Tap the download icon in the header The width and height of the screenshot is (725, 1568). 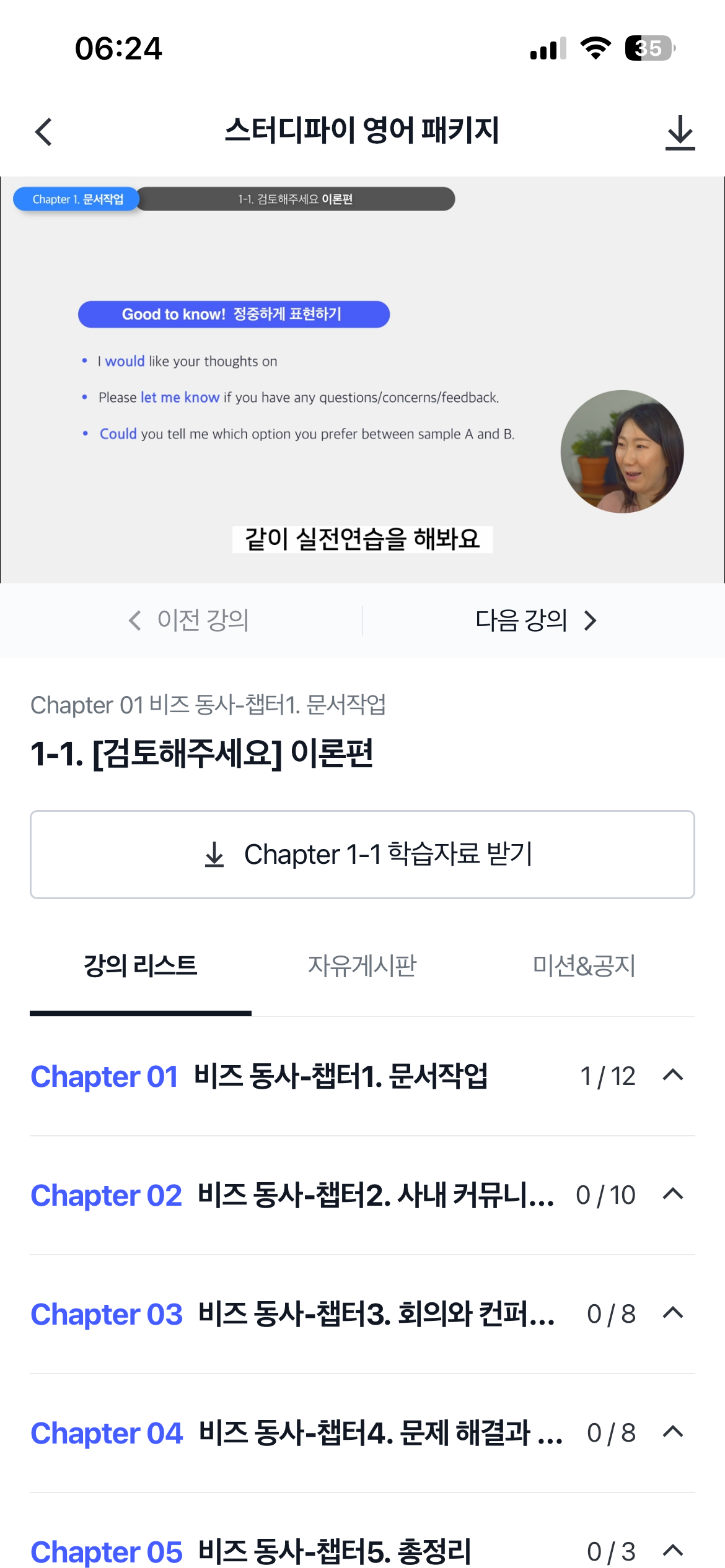(x=680, y=132)
